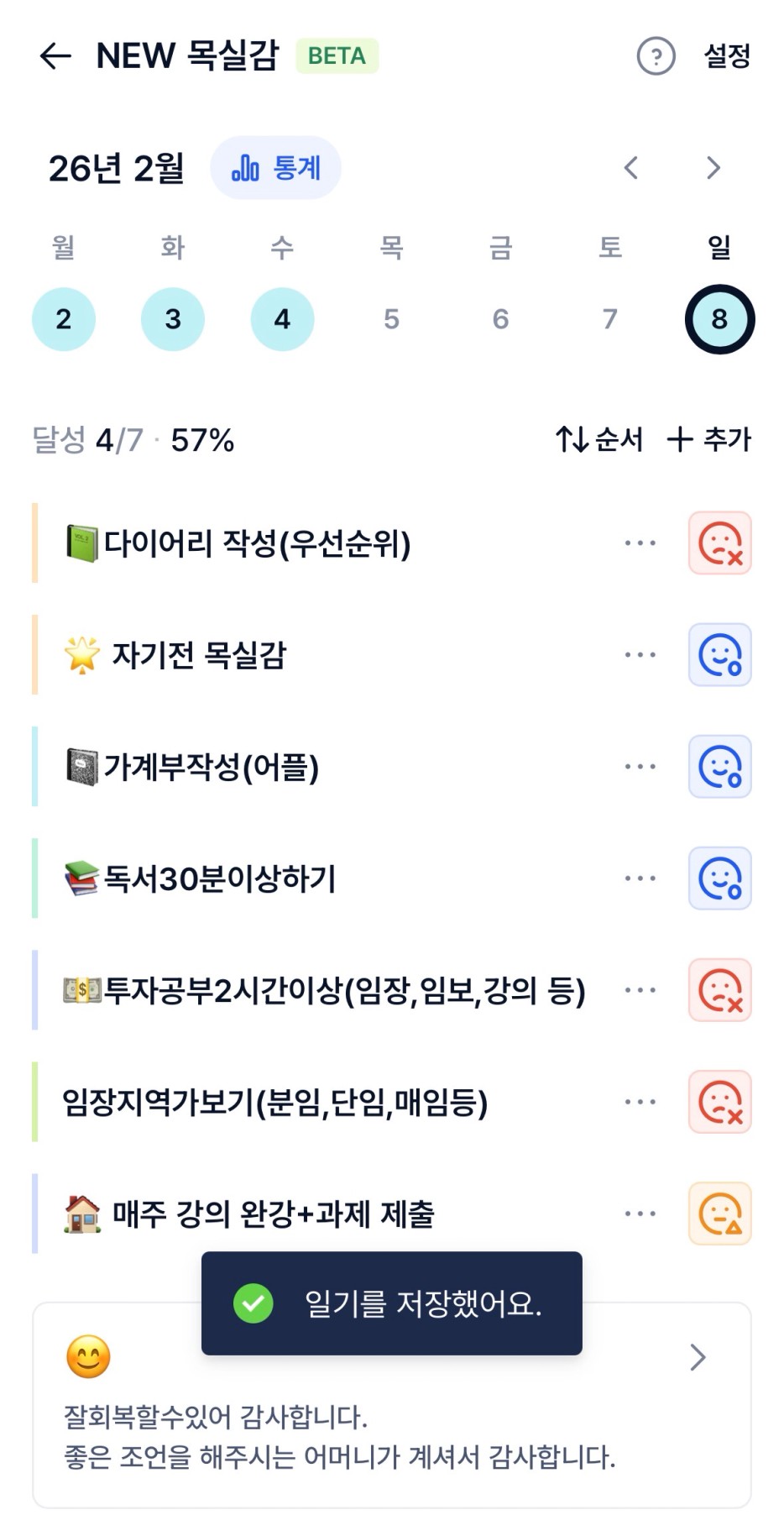Toggle status face for 독서30분이상하기
This screenshot has width=784, height=1515.
coord(719,878)
